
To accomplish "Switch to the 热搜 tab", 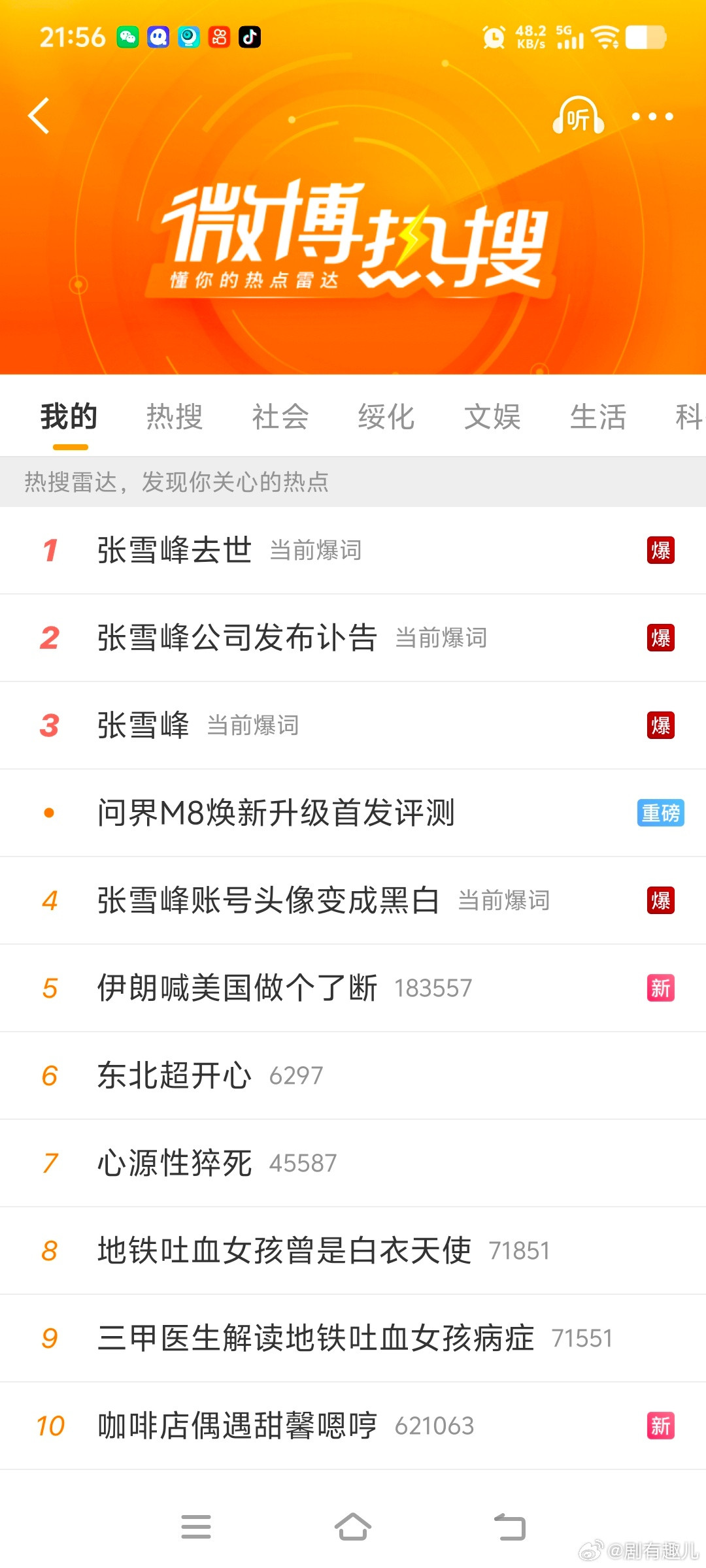I will coord(173,416).
